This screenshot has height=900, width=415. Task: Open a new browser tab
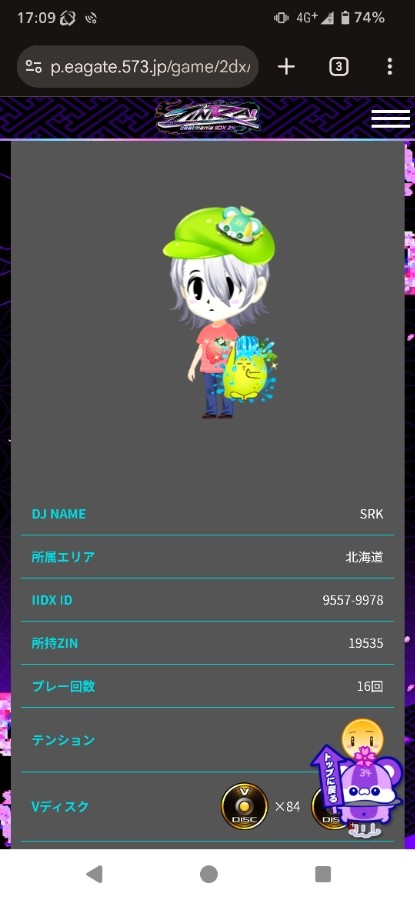coord(286,67)
